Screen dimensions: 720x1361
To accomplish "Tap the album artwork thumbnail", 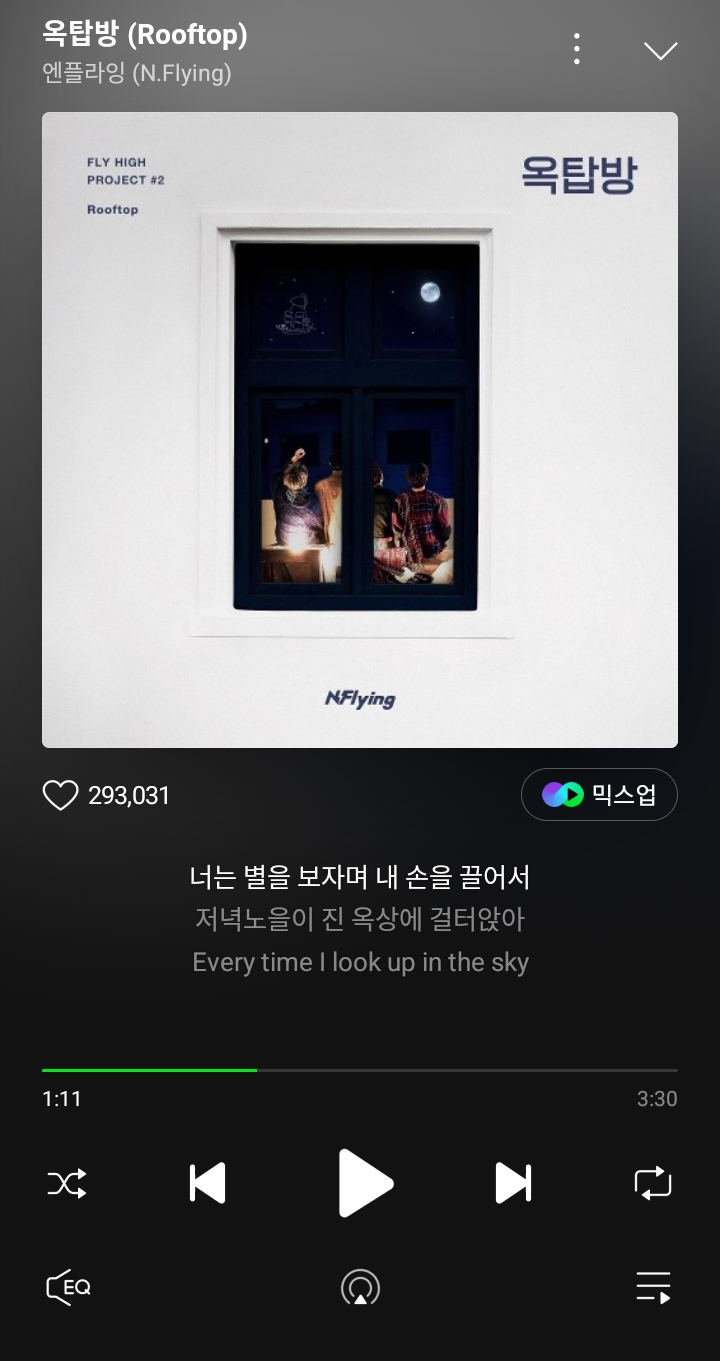I will click(x=360, y=430).
